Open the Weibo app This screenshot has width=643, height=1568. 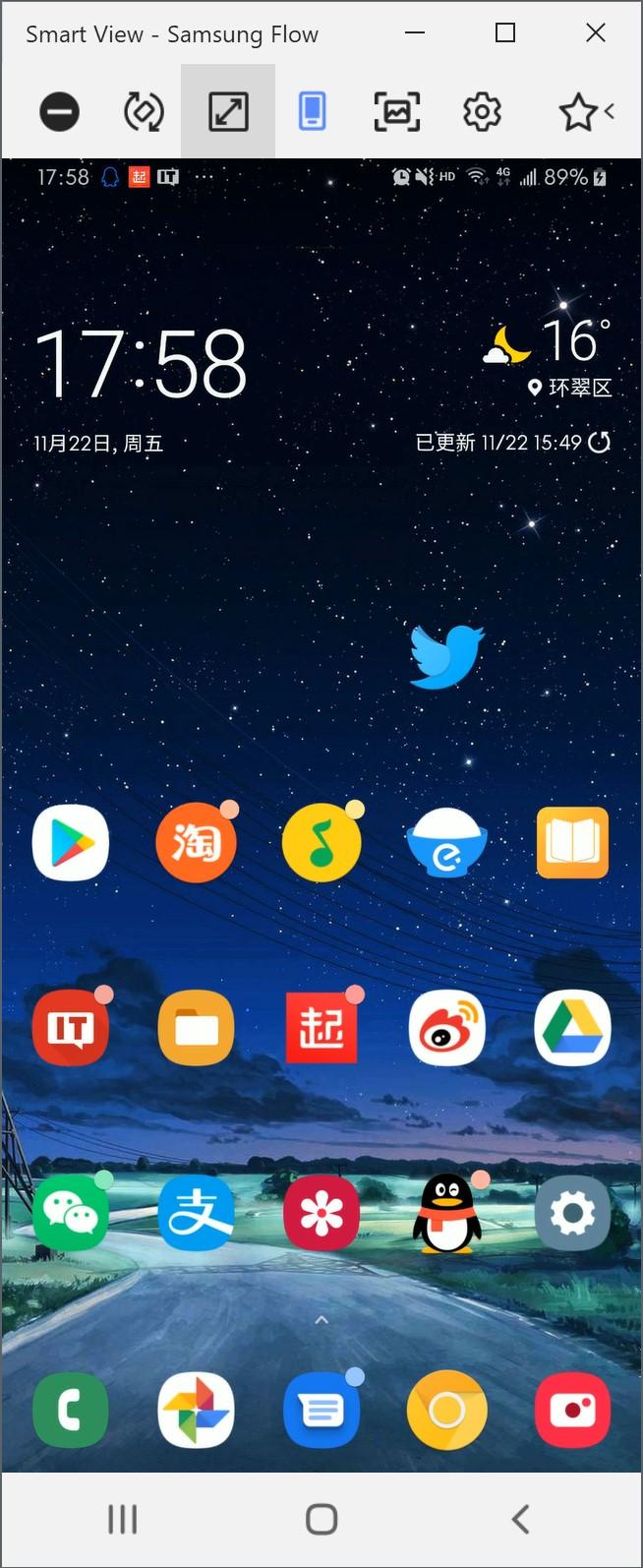(447, 1028)
